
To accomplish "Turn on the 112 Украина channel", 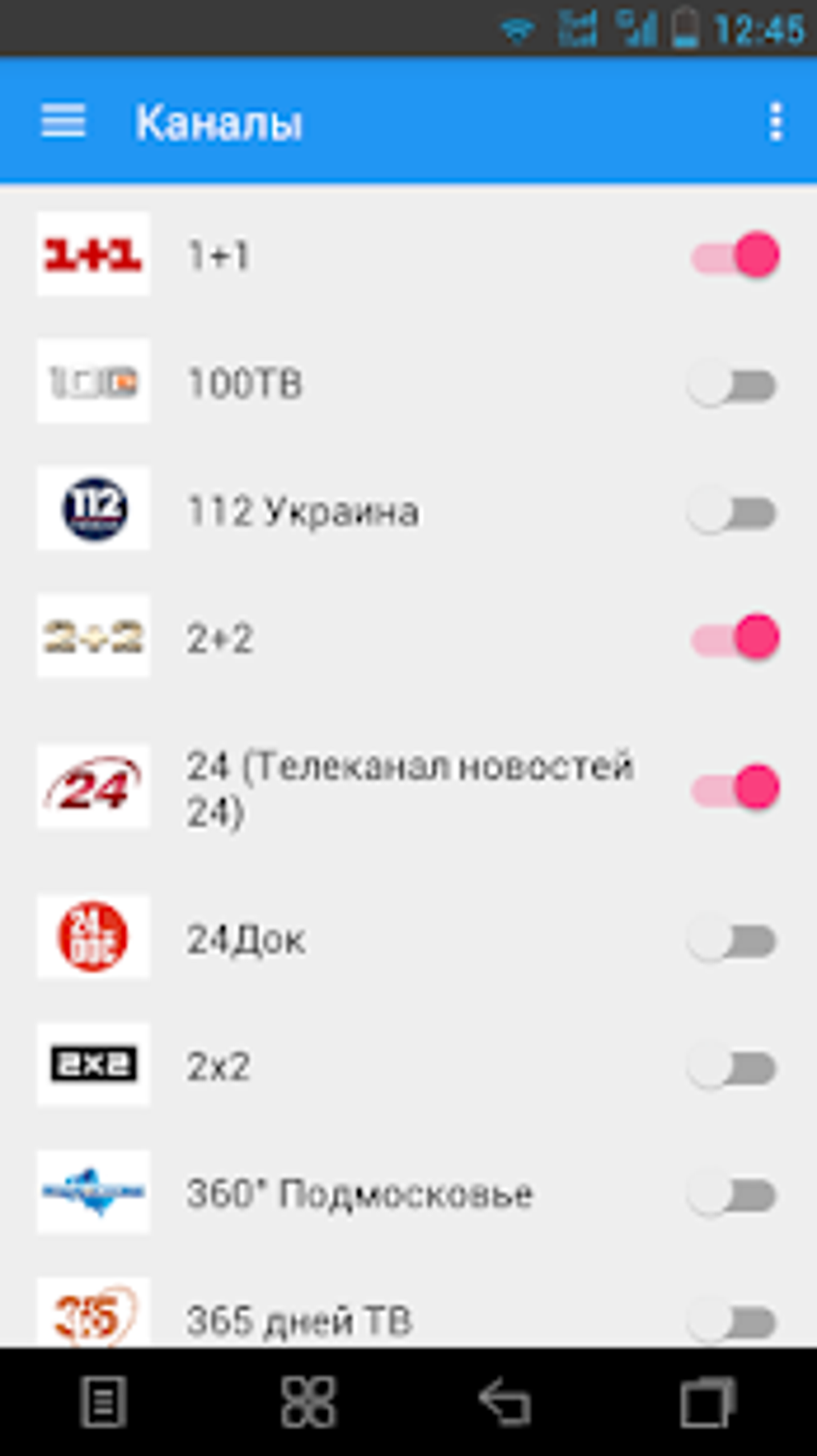I will pyautogui.click(x=732, y=513).
